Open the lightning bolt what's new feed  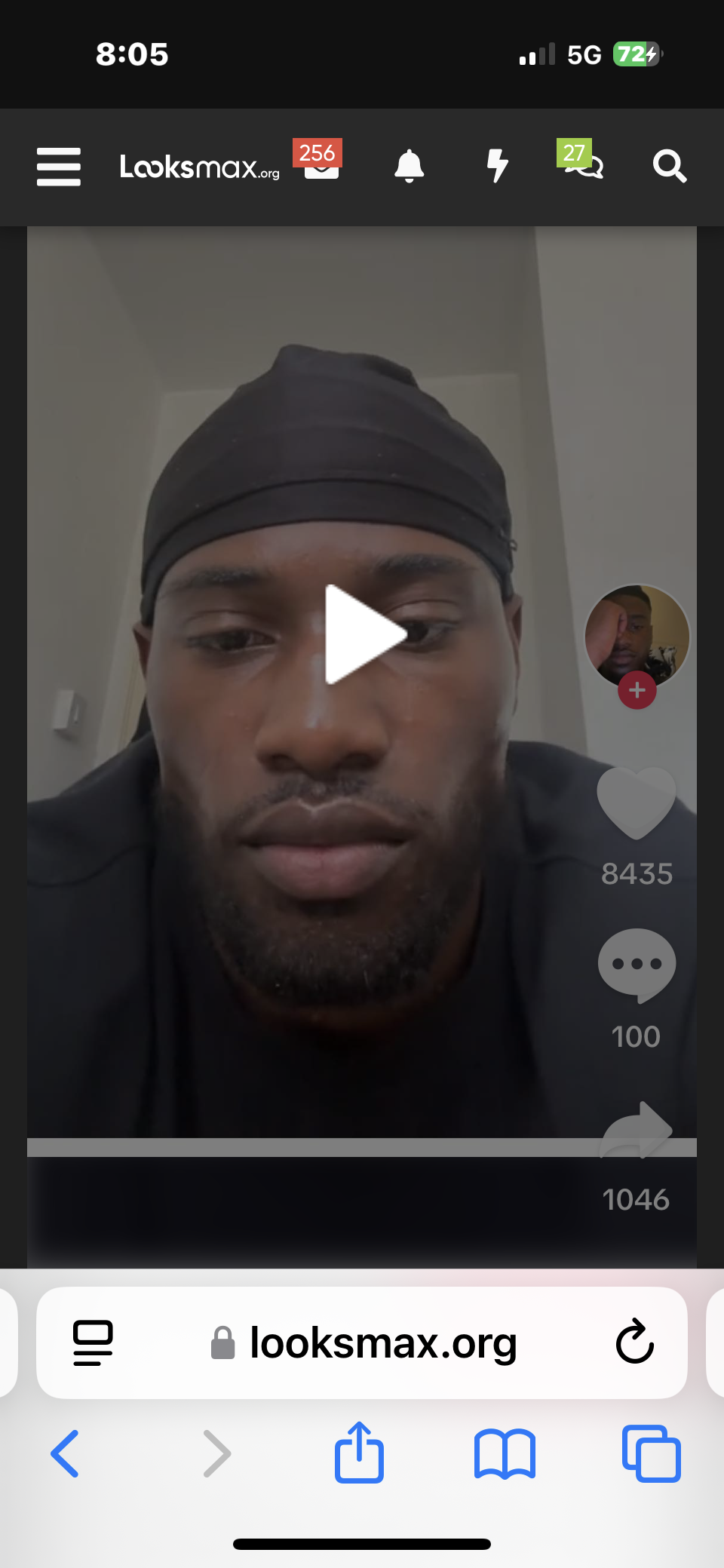(496, 166)
